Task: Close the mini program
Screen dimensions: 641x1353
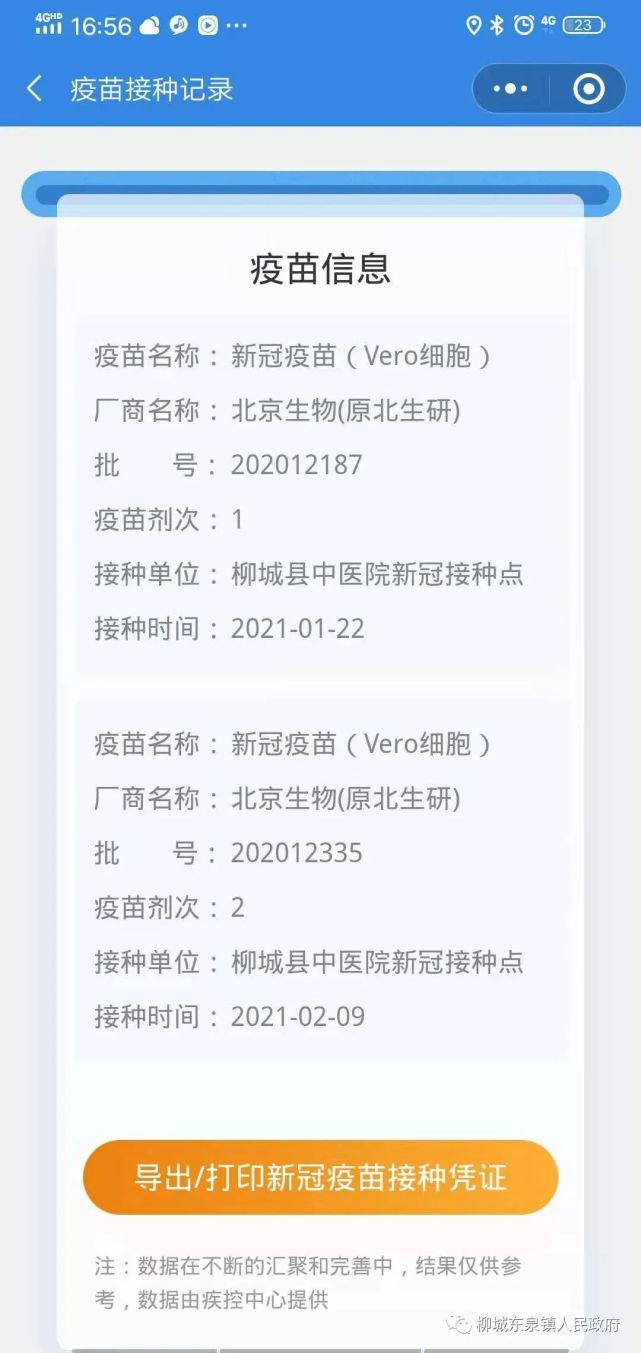Action: click(588, 89)
